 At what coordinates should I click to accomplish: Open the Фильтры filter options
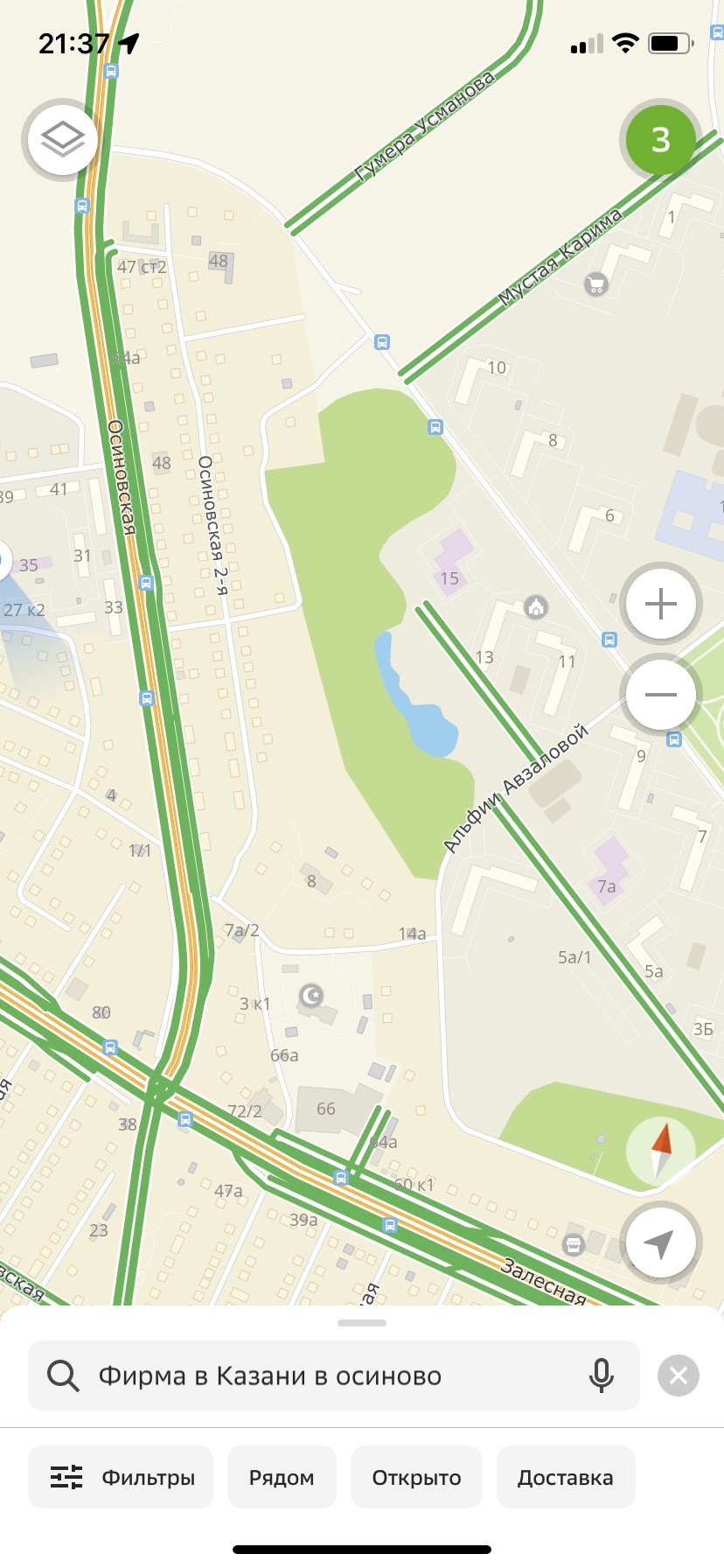tap(121, 1478)
